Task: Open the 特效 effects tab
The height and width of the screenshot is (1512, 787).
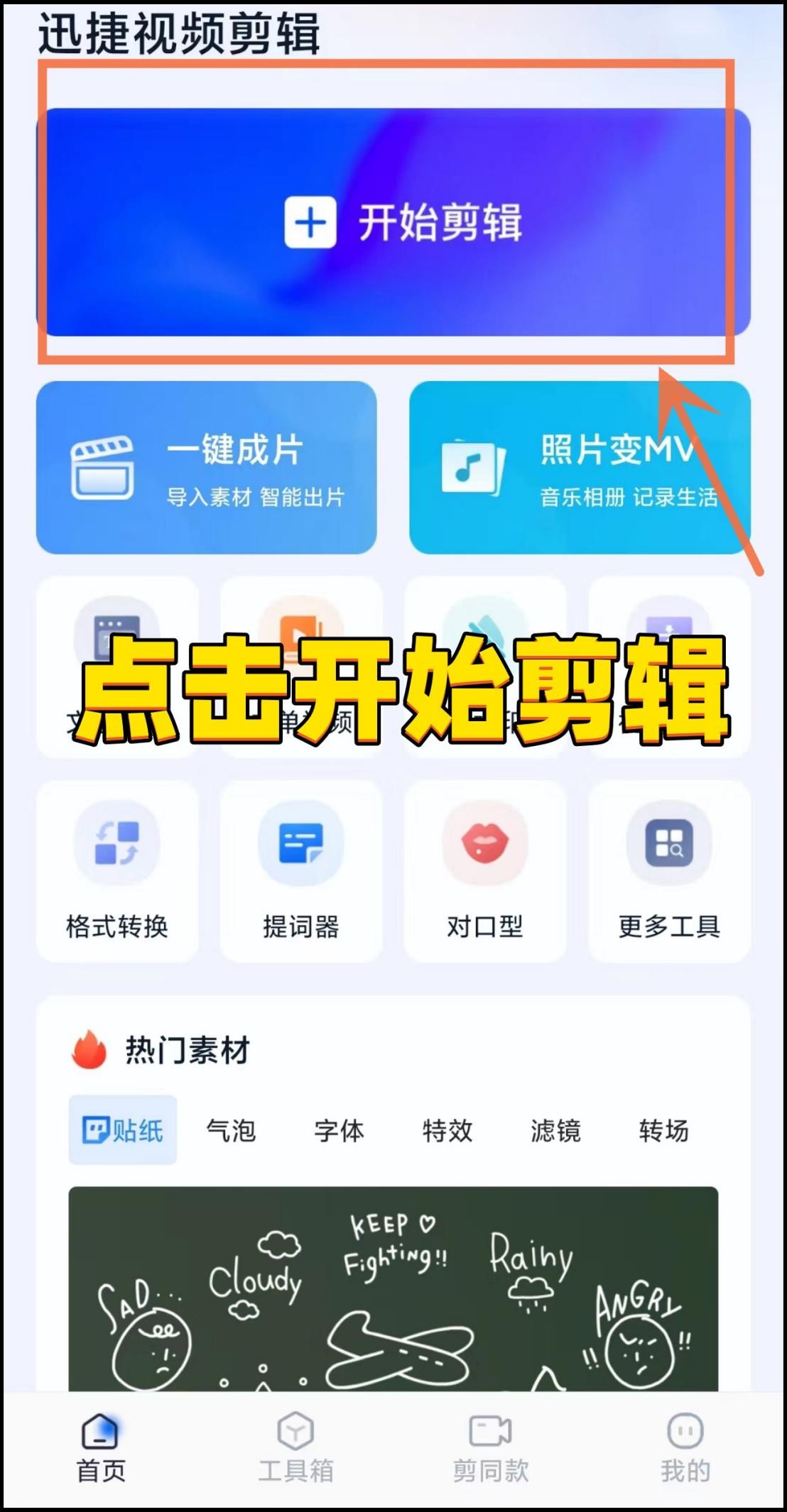Action: (446, 1132)
